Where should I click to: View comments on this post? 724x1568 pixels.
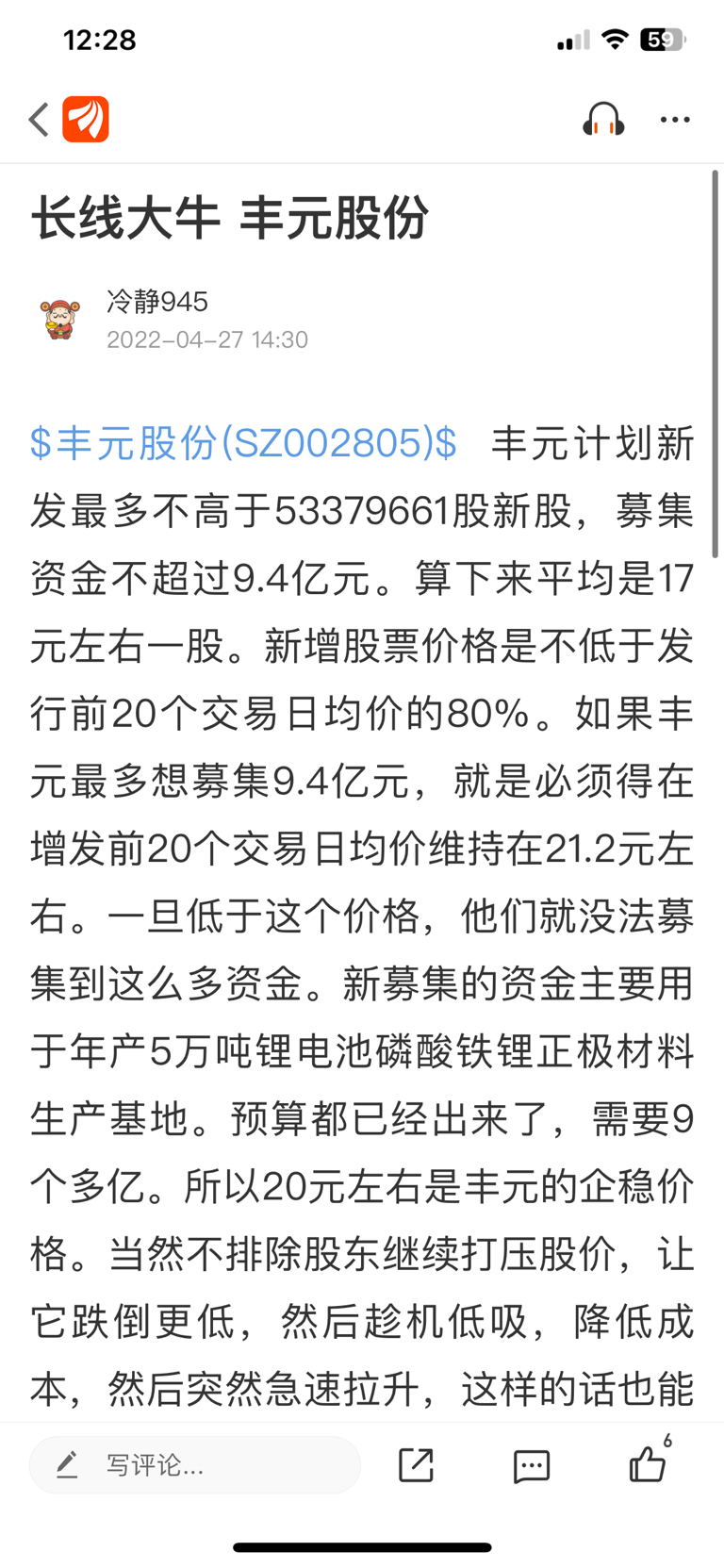tap(532, 1466)
